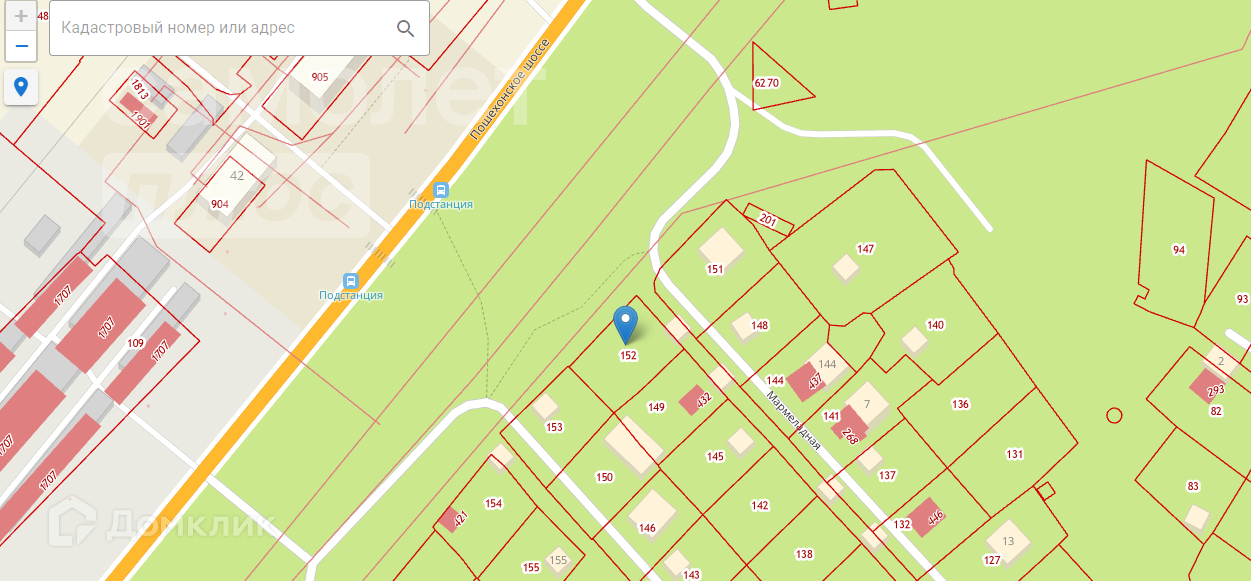This screenshot has width=1251, height=581.
Task: Tap the location marker button
Action: (x=20, y=87)
